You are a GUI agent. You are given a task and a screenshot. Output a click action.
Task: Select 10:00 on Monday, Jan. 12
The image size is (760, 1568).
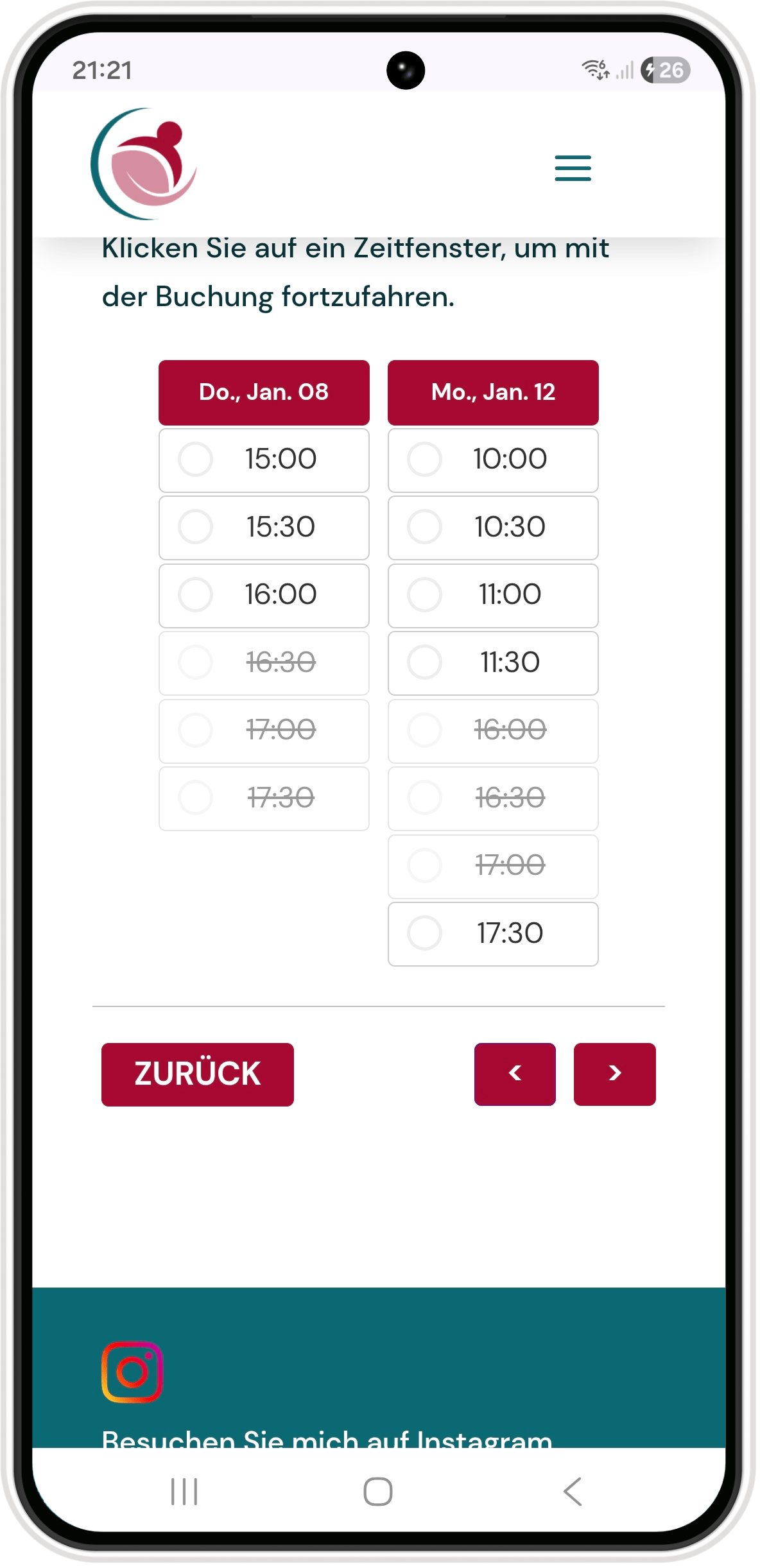(493, 460)
